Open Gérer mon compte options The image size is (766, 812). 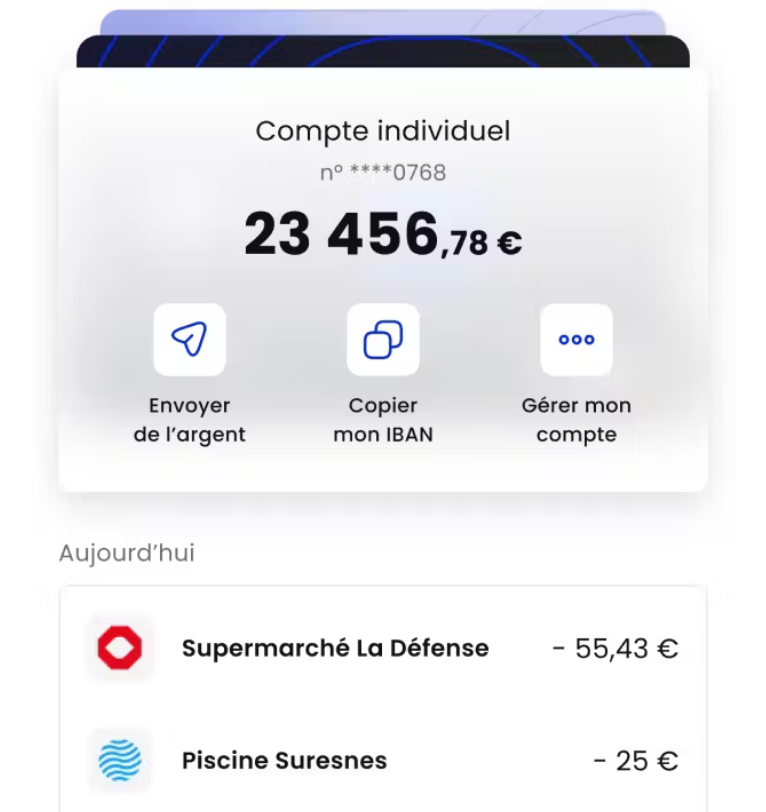pyautogui.click(x=576, y=340)
